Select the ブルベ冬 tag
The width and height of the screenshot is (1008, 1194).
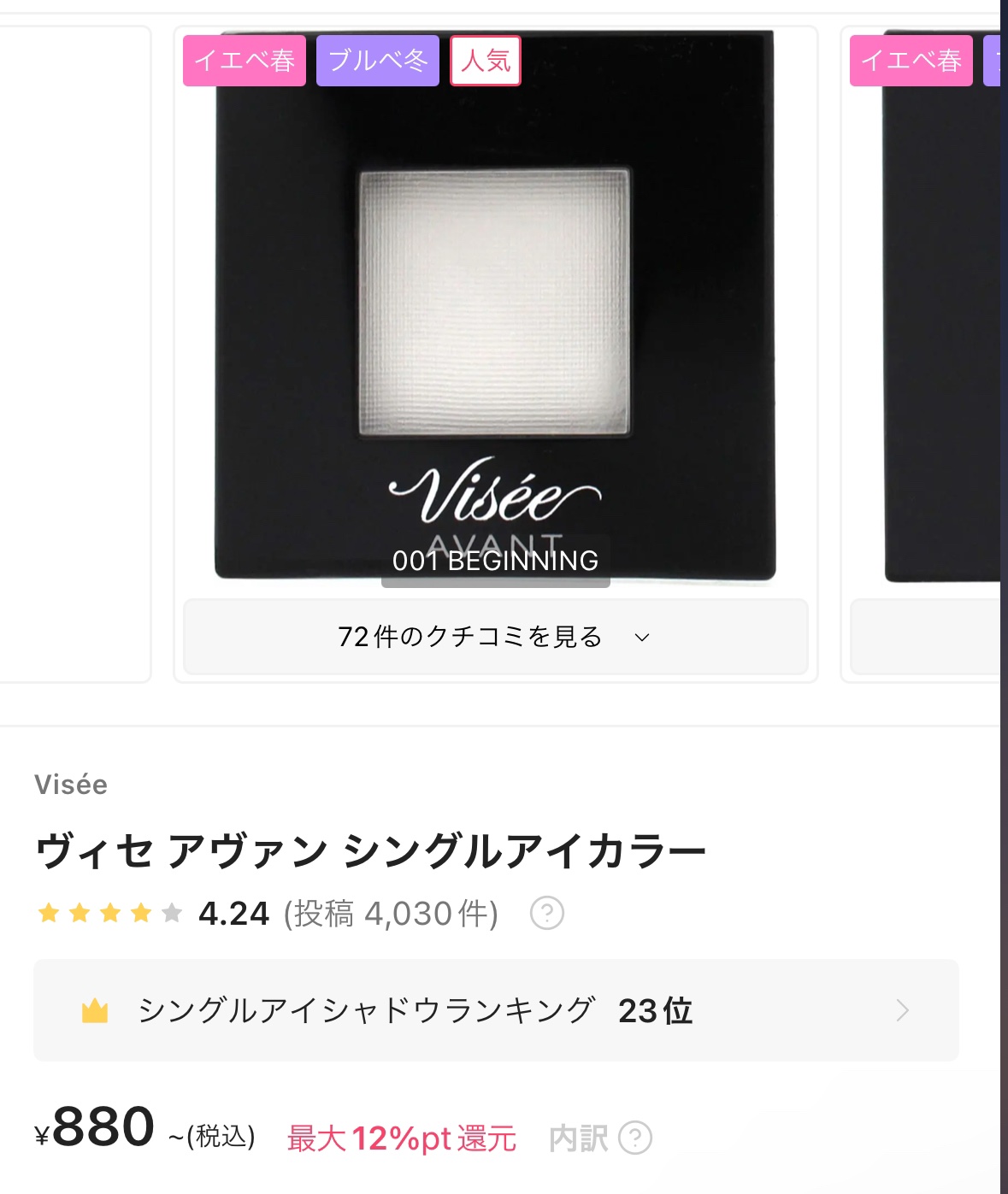[377, 61]
